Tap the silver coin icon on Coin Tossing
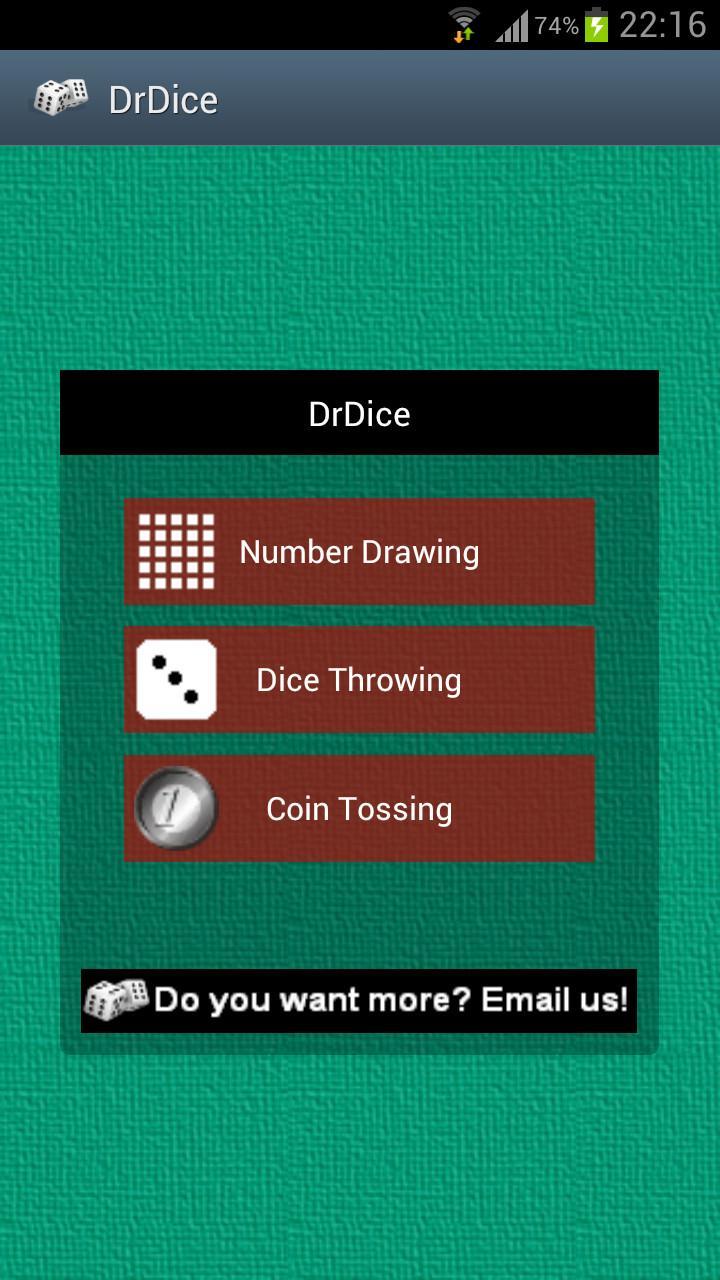 tap(177, 808)
